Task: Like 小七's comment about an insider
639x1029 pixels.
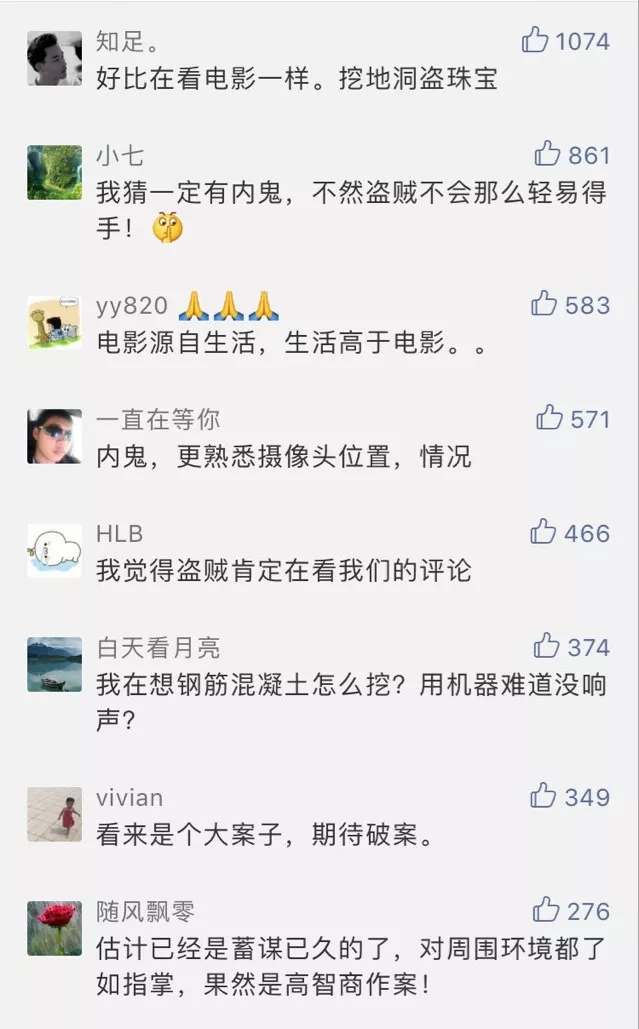Action: click(547, 155)
